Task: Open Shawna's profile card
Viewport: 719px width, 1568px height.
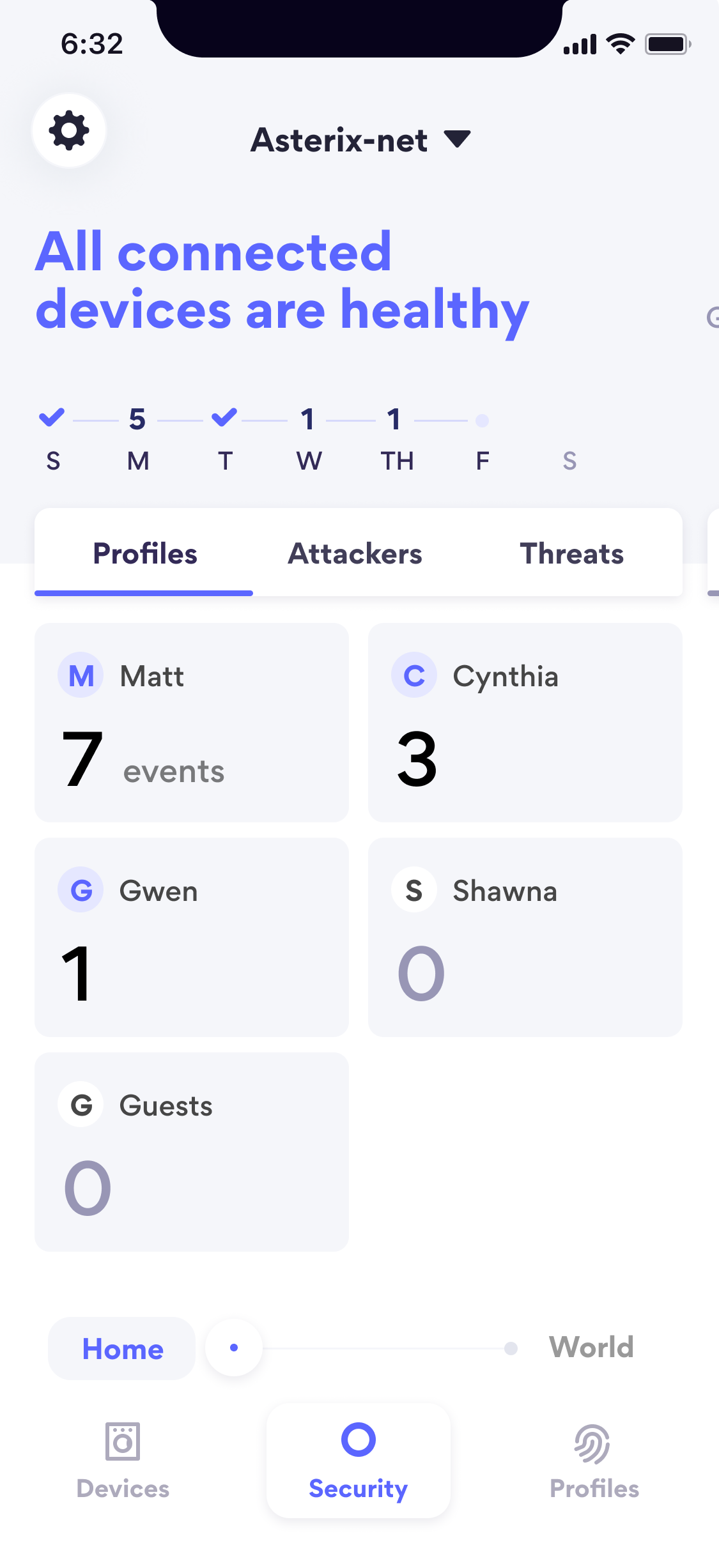Action: pos(525,937)
